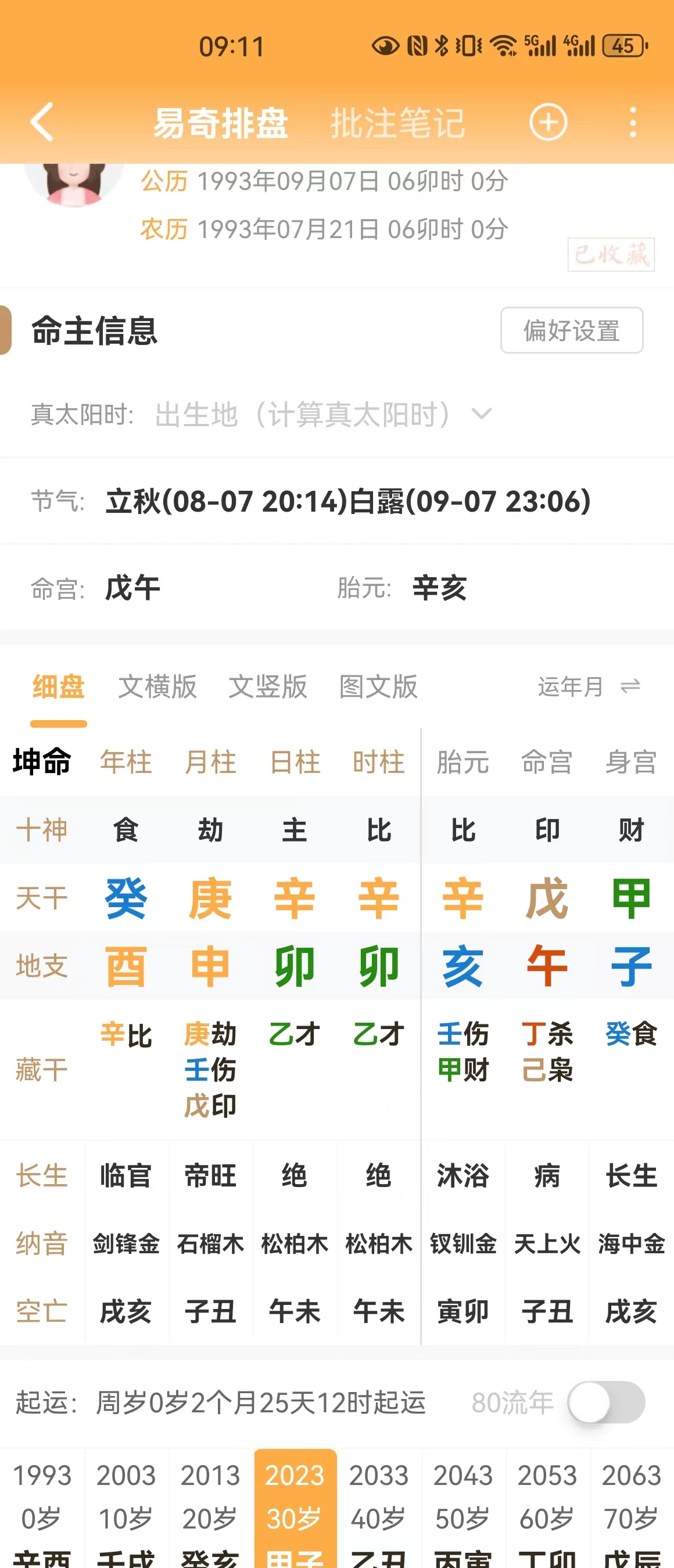Tap the plus circle icon
The height and width of the screenshot is (1568, 674).
(548, 123)
